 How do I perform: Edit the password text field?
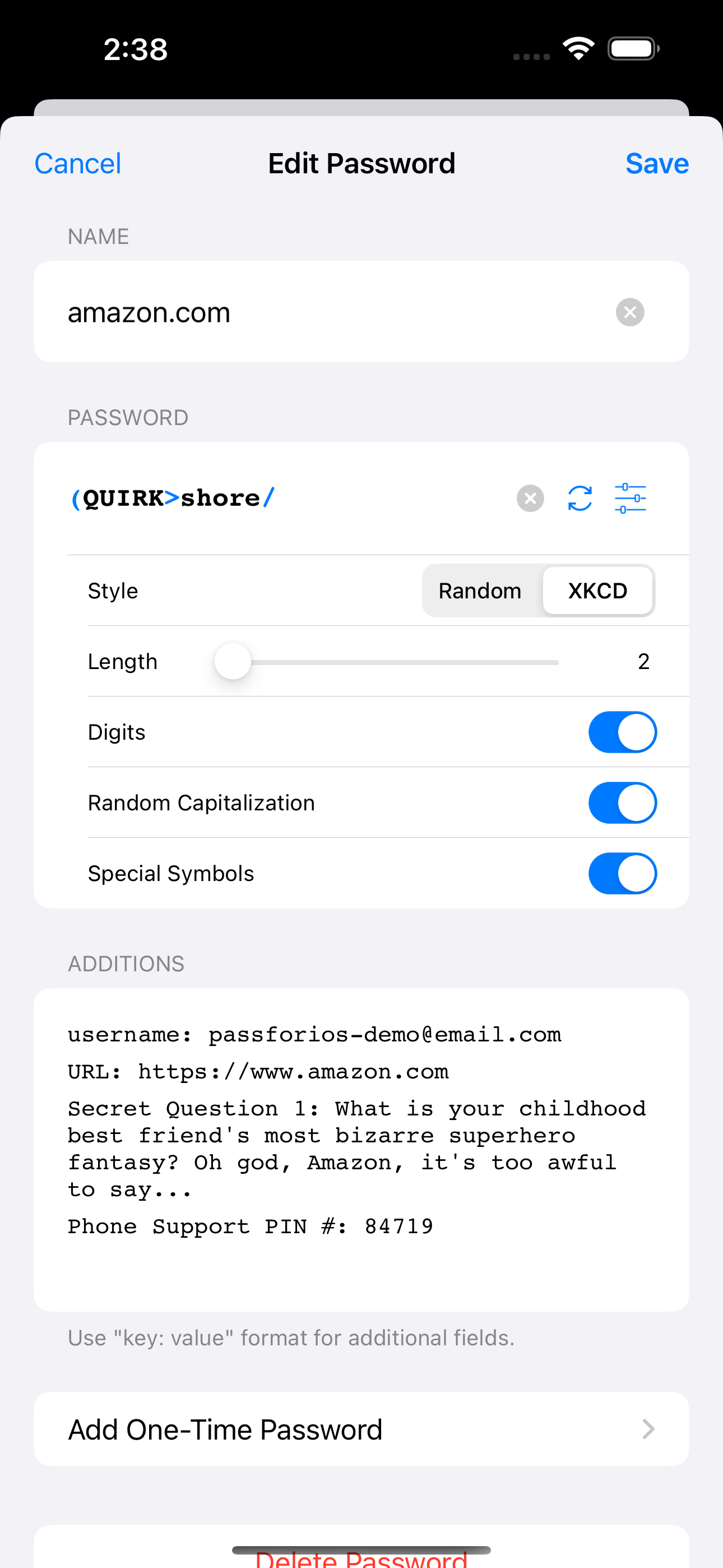pos(274,499)
